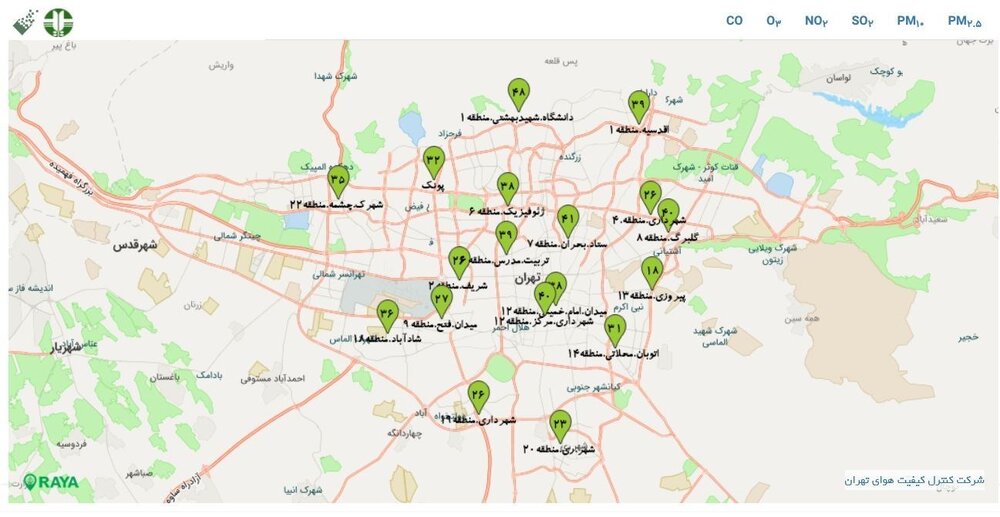Open the دانشگاه شهید بهشتی station marker
The height and width of the screenshot is (517, 1000).
pyautogui.click(x=518, y=93)
